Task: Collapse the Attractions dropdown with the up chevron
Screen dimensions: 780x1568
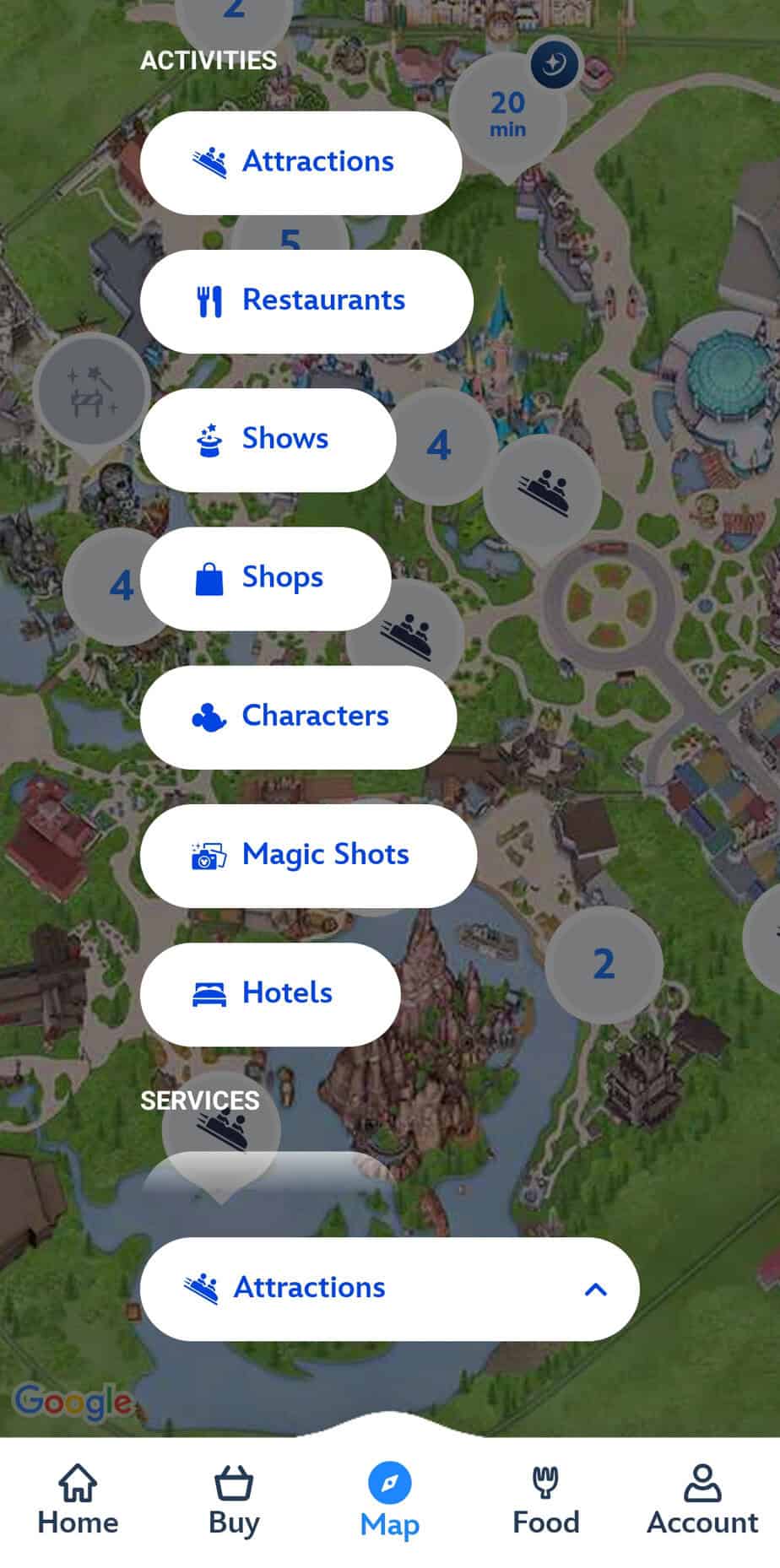Action: (x=595, y=1289)
